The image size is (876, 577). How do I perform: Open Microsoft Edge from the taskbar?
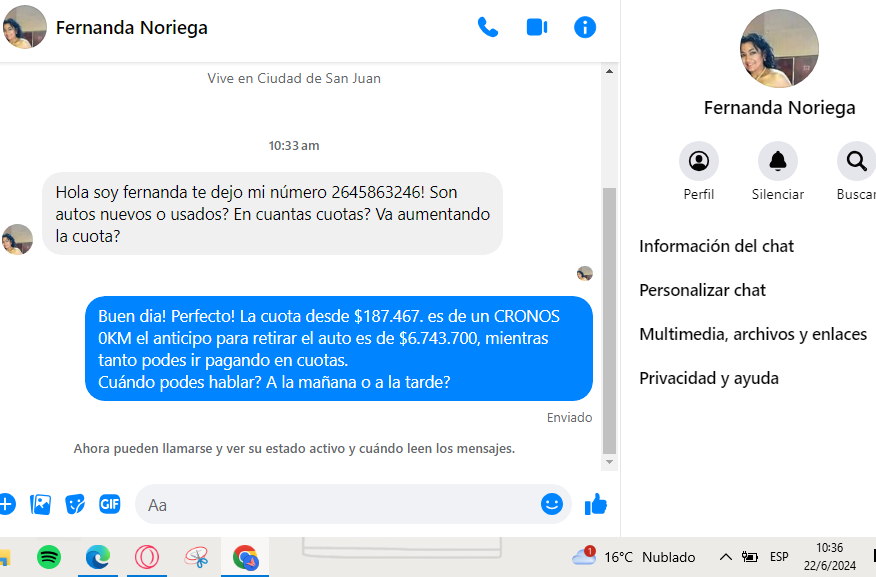pyautogui.click(x=97, y=557)
